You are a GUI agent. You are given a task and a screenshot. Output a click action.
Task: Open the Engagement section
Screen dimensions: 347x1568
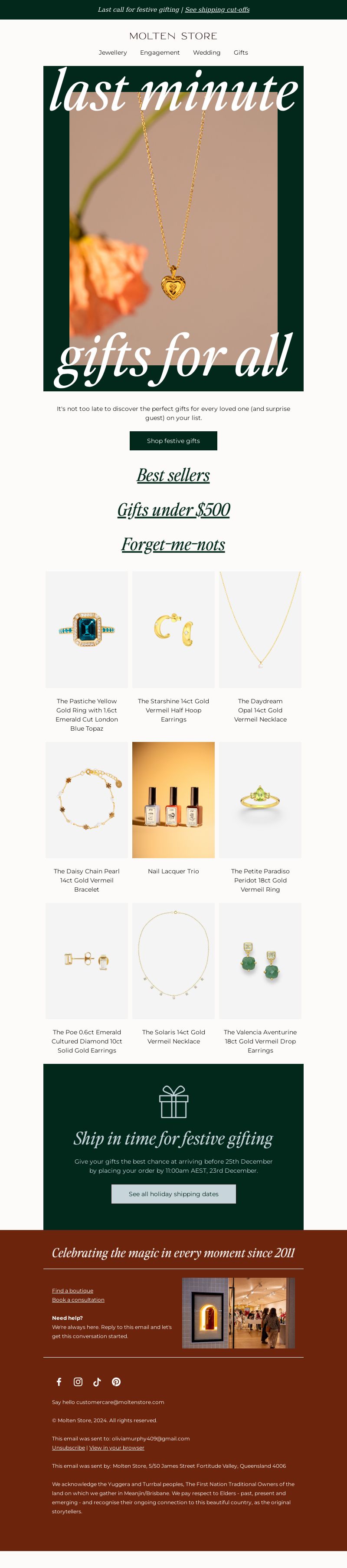[x=160, y=53]
